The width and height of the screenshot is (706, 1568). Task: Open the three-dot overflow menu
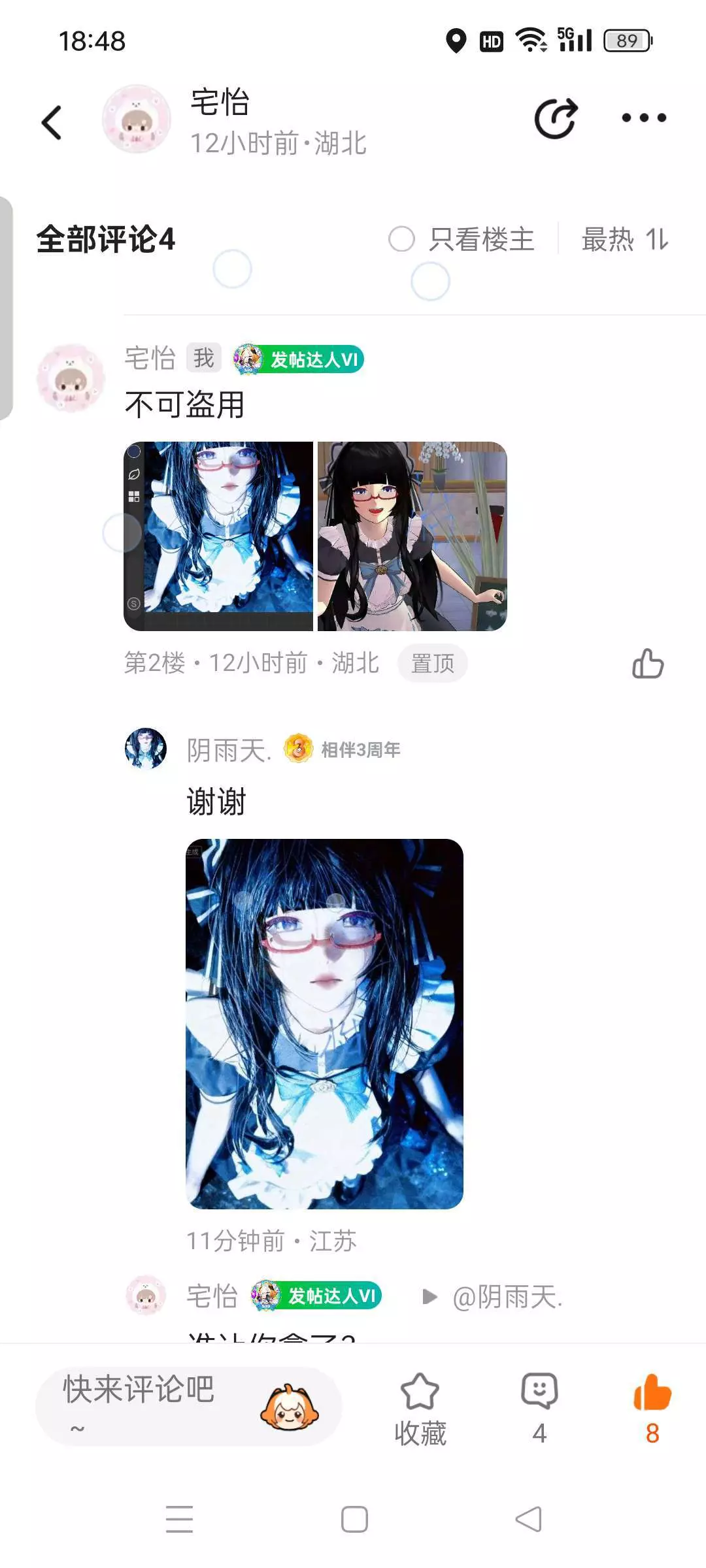pos(644,118)
